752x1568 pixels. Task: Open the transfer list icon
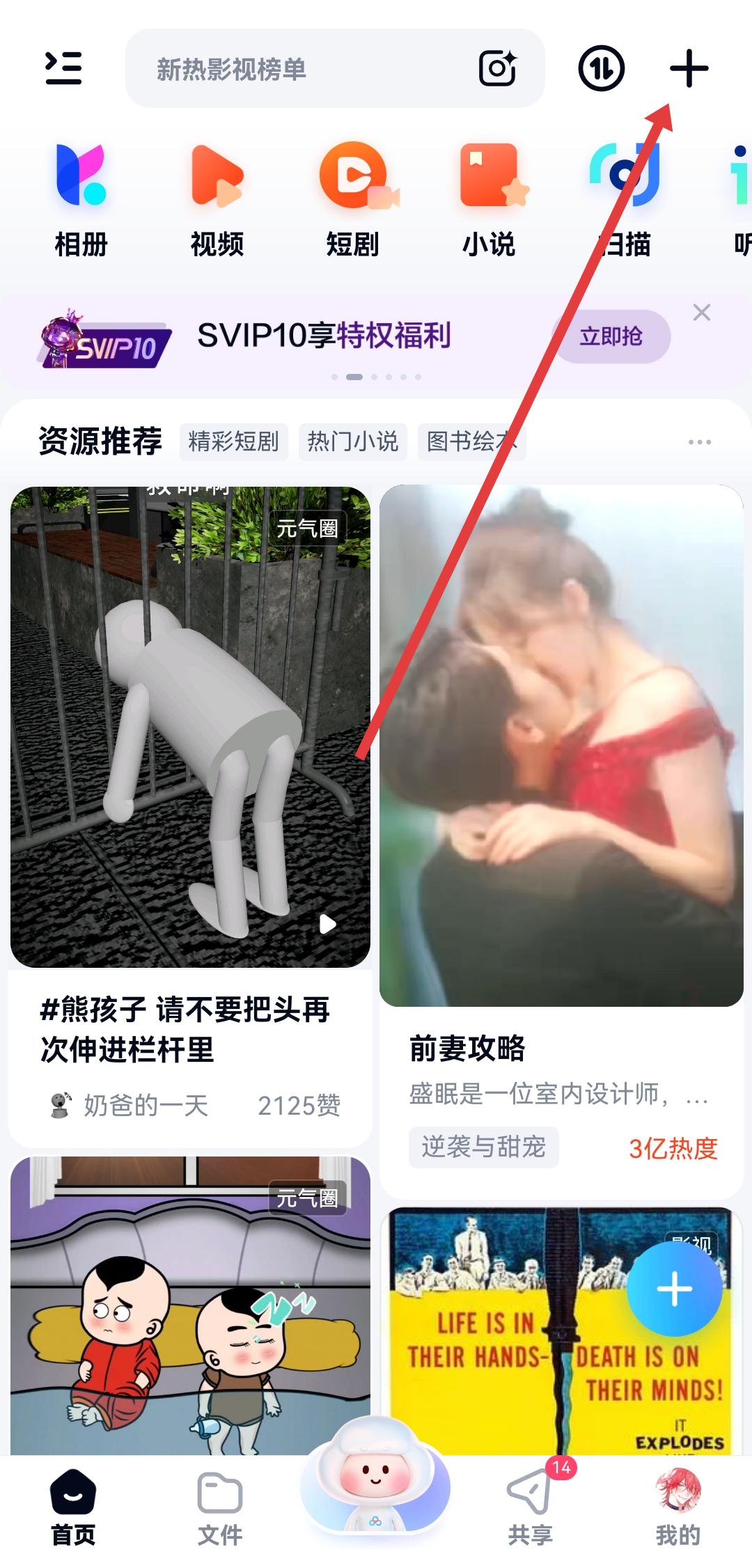pos(602,68)
